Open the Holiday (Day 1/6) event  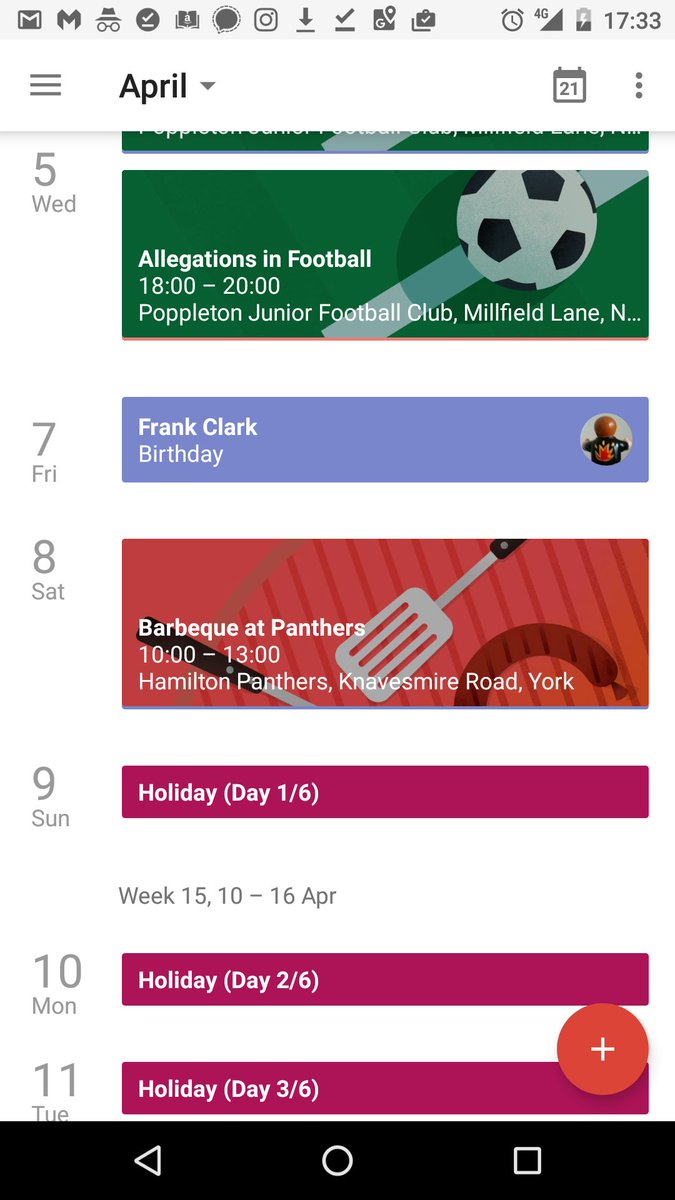click(385, 792)
